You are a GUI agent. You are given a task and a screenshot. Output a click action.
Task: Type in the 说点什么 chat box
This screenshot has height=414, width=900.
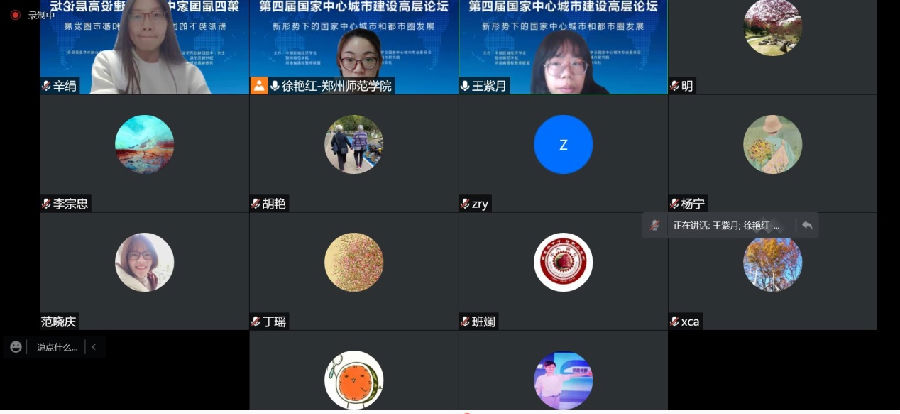coord(56,348)
